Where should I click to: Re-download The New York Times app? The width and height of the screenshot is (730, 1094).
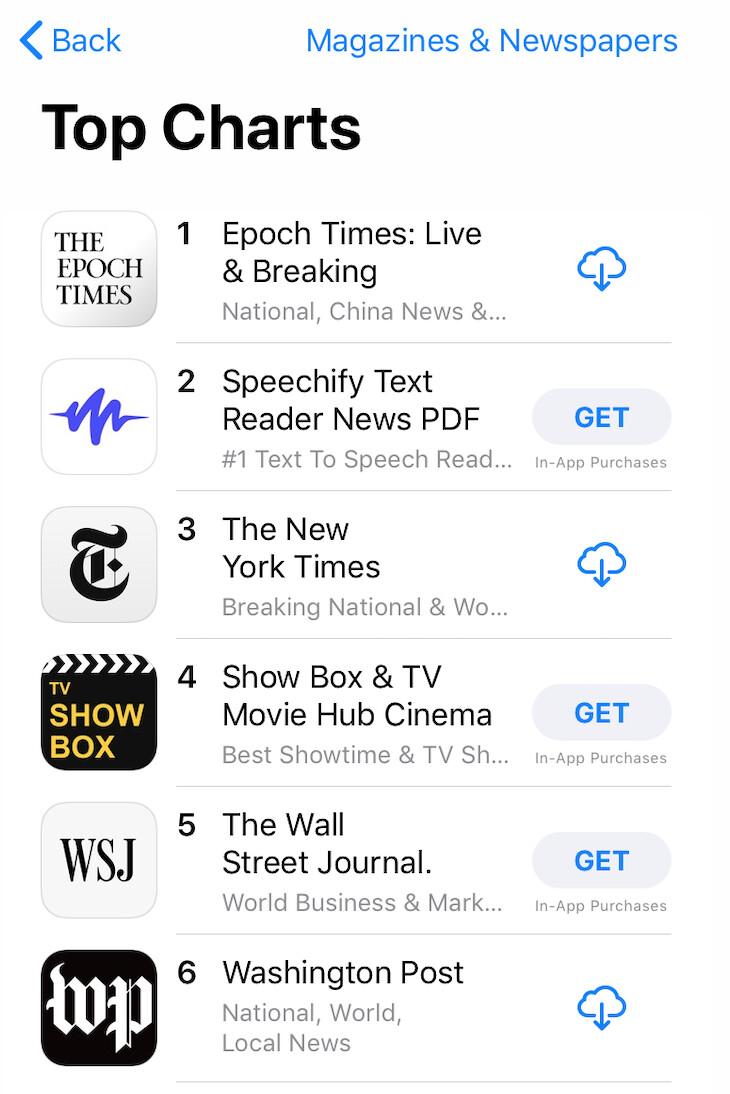click(601, 565)
